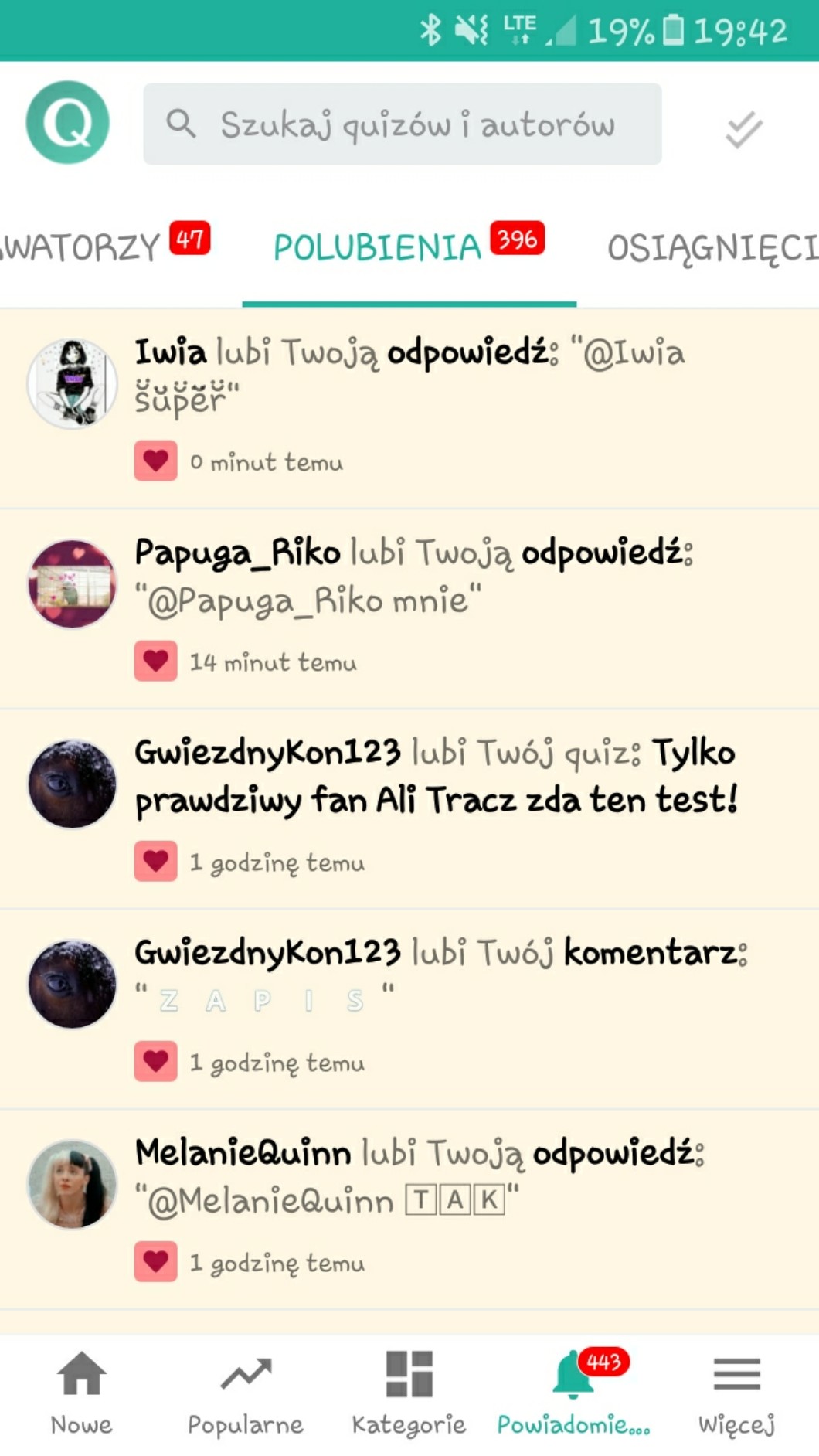The image size is (819, 1456).
Task: Switch to the Osiągnięcia tab
Action: tap(711, 247)
